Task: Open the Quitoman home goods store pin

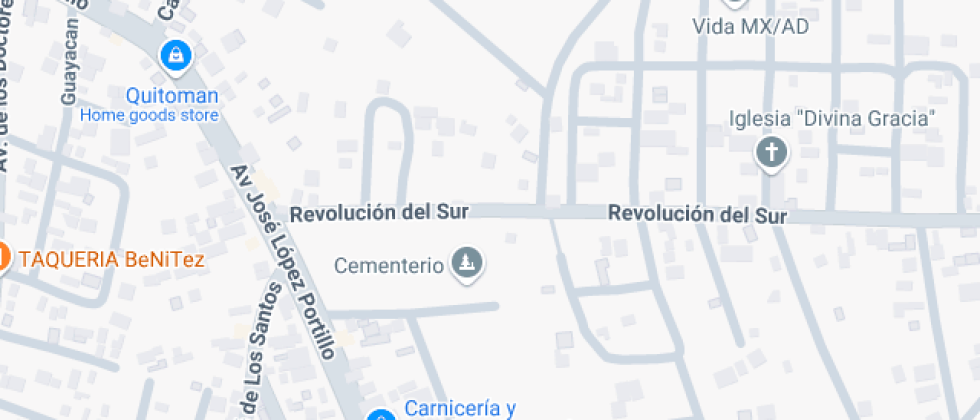Action: pyautogui.click(x=176, y=56)
